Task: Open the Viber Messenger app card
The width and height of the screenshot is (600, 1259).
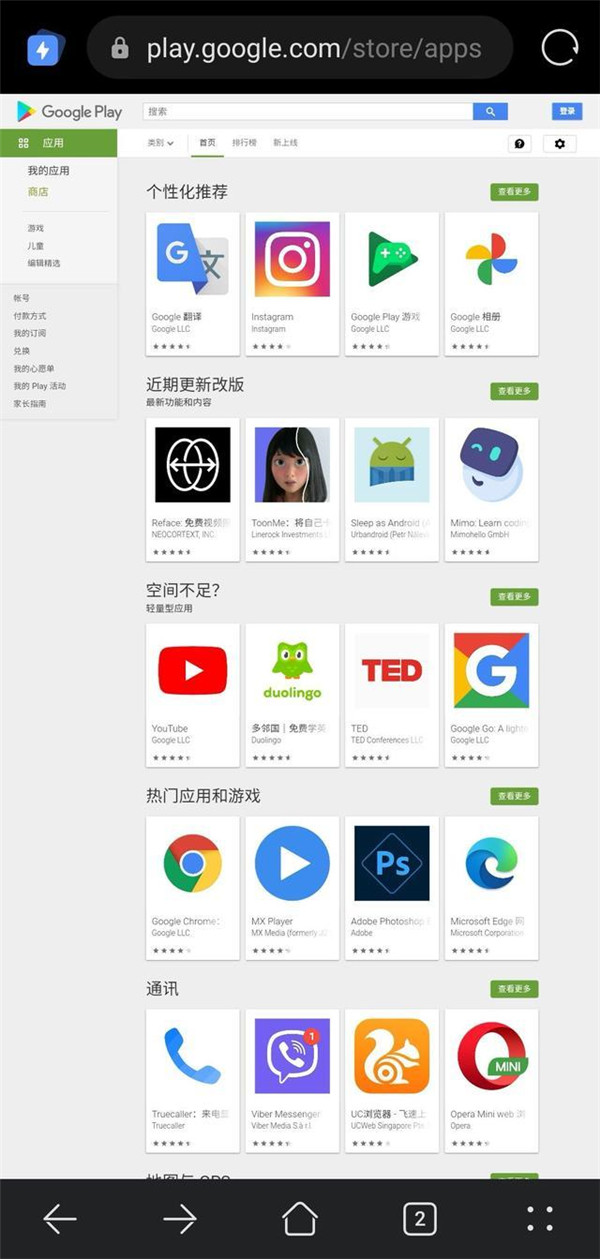Action: tap(292, 1080)
